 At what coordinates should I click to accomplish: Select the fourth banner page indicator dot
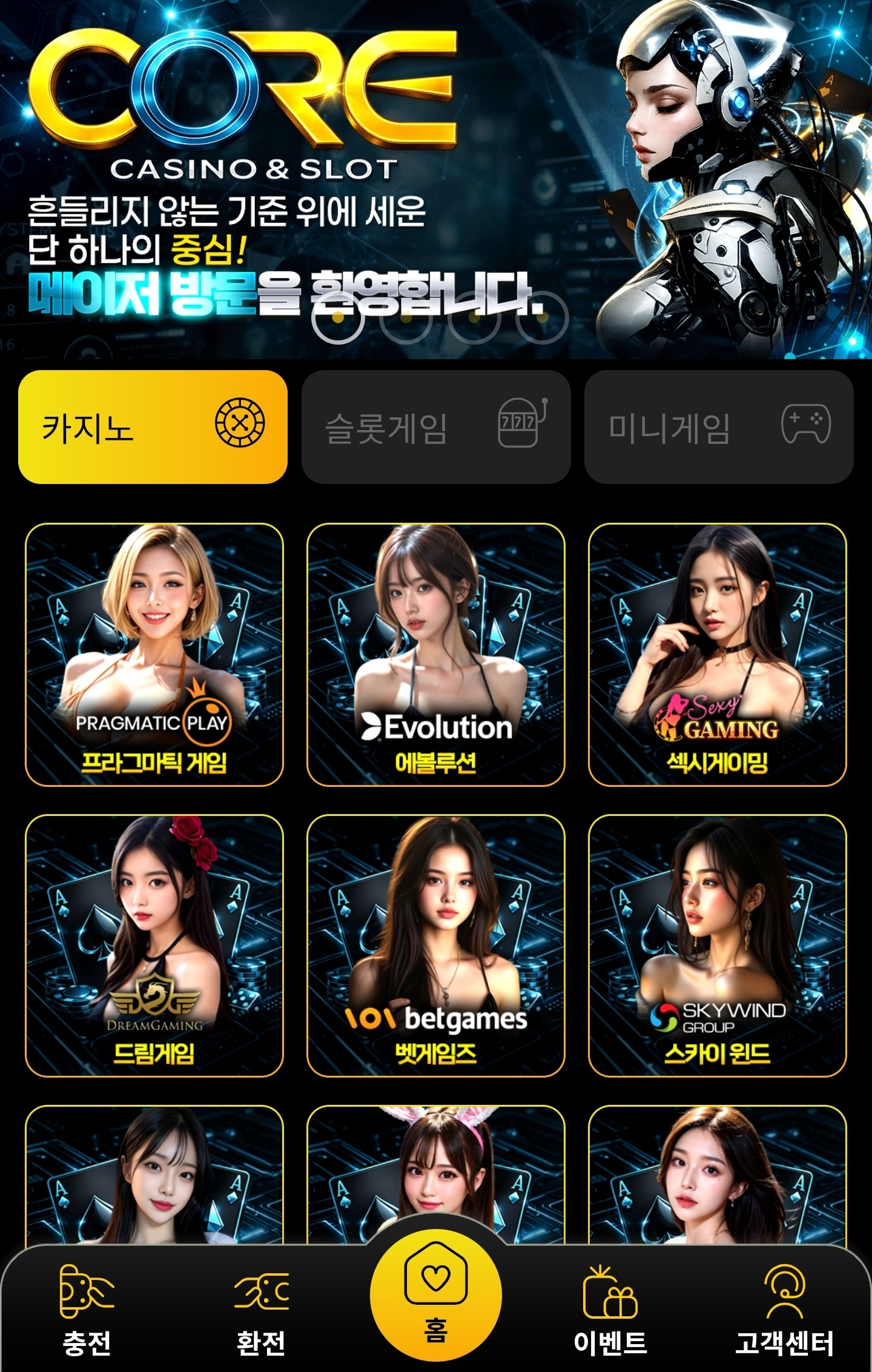pyautogui.click(x=543, y=317)
